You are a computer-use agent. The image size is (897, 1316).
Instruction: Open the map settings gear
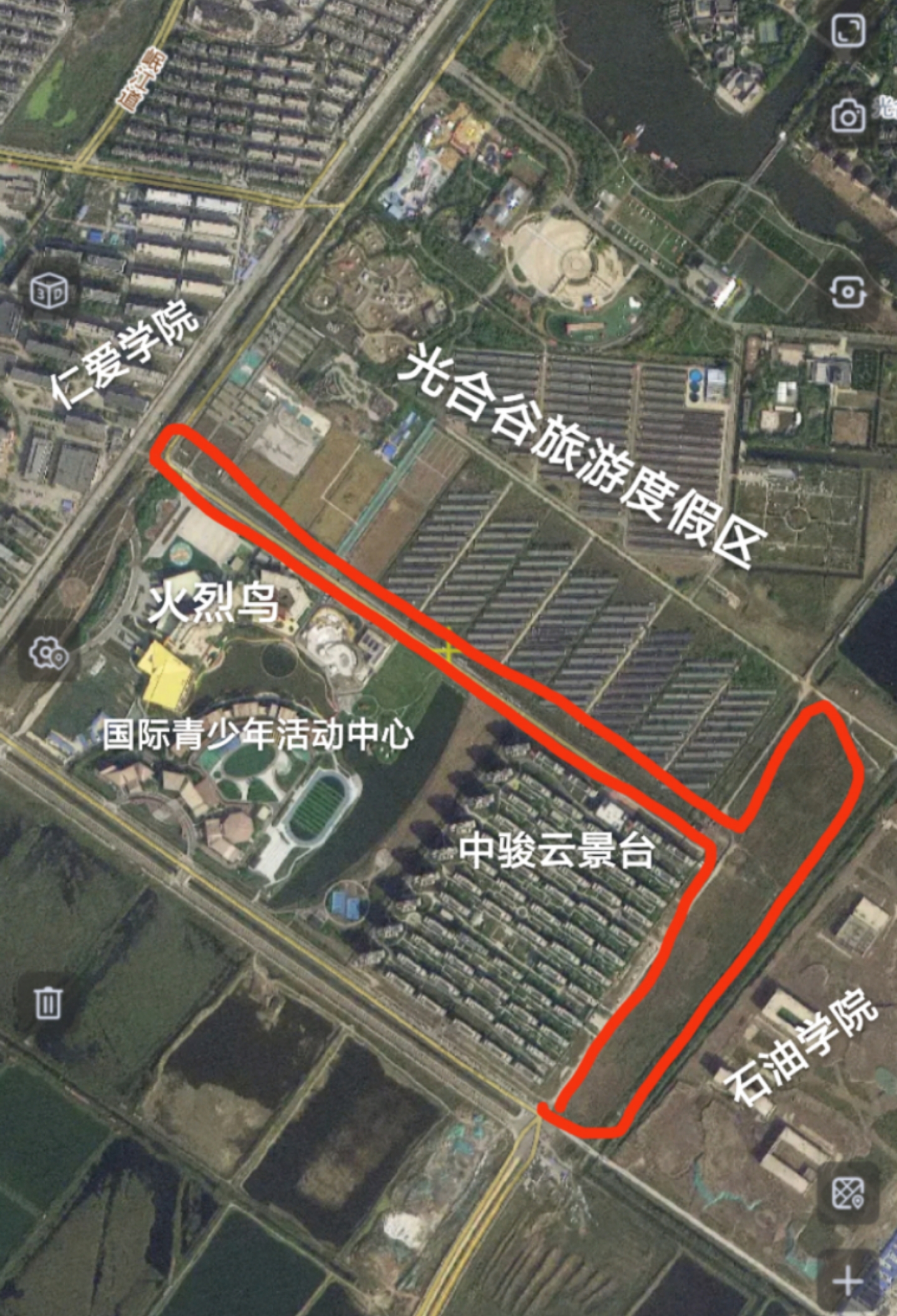[49, 653]
